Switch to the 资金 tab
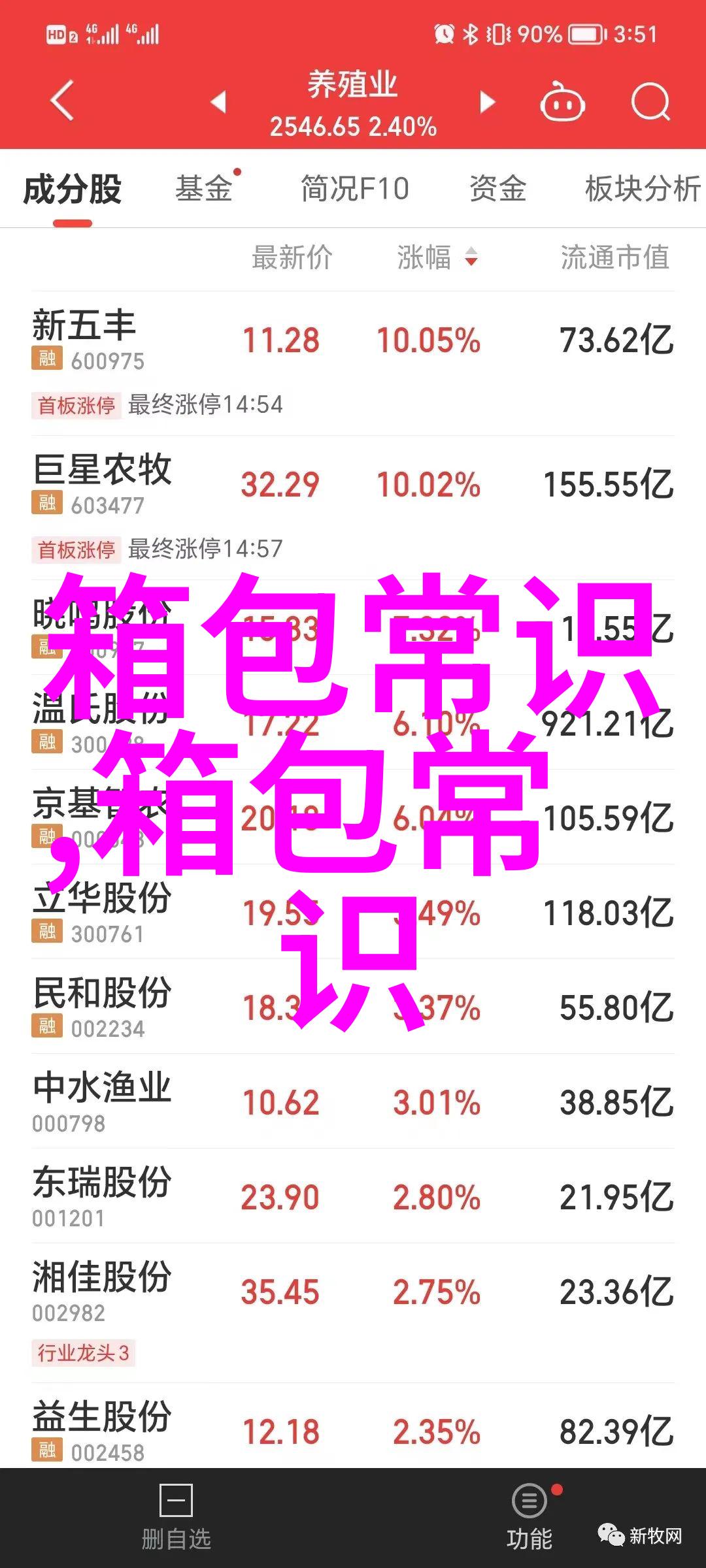 pos(497,189)
